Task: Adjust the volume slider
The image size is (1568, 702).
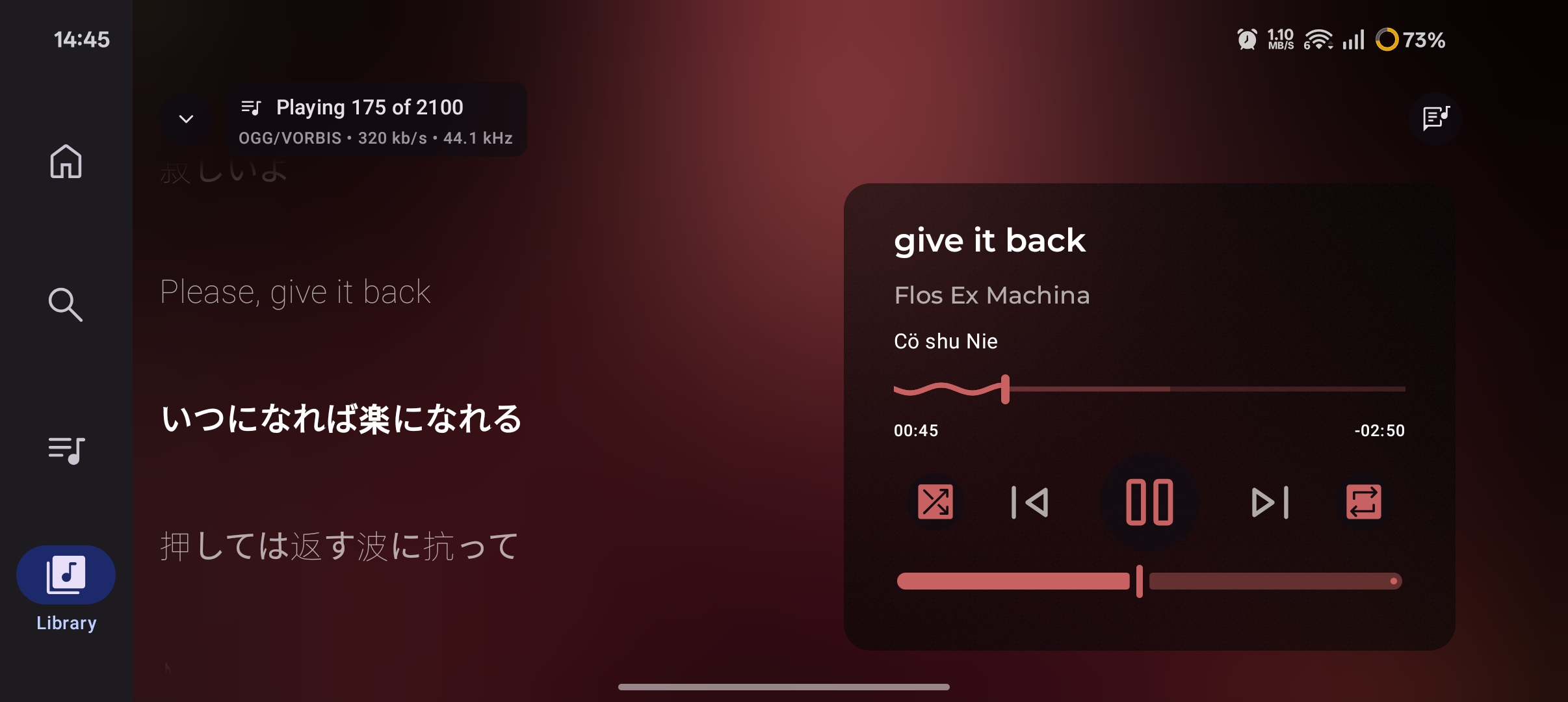Action: click(x=1149, y=581)
